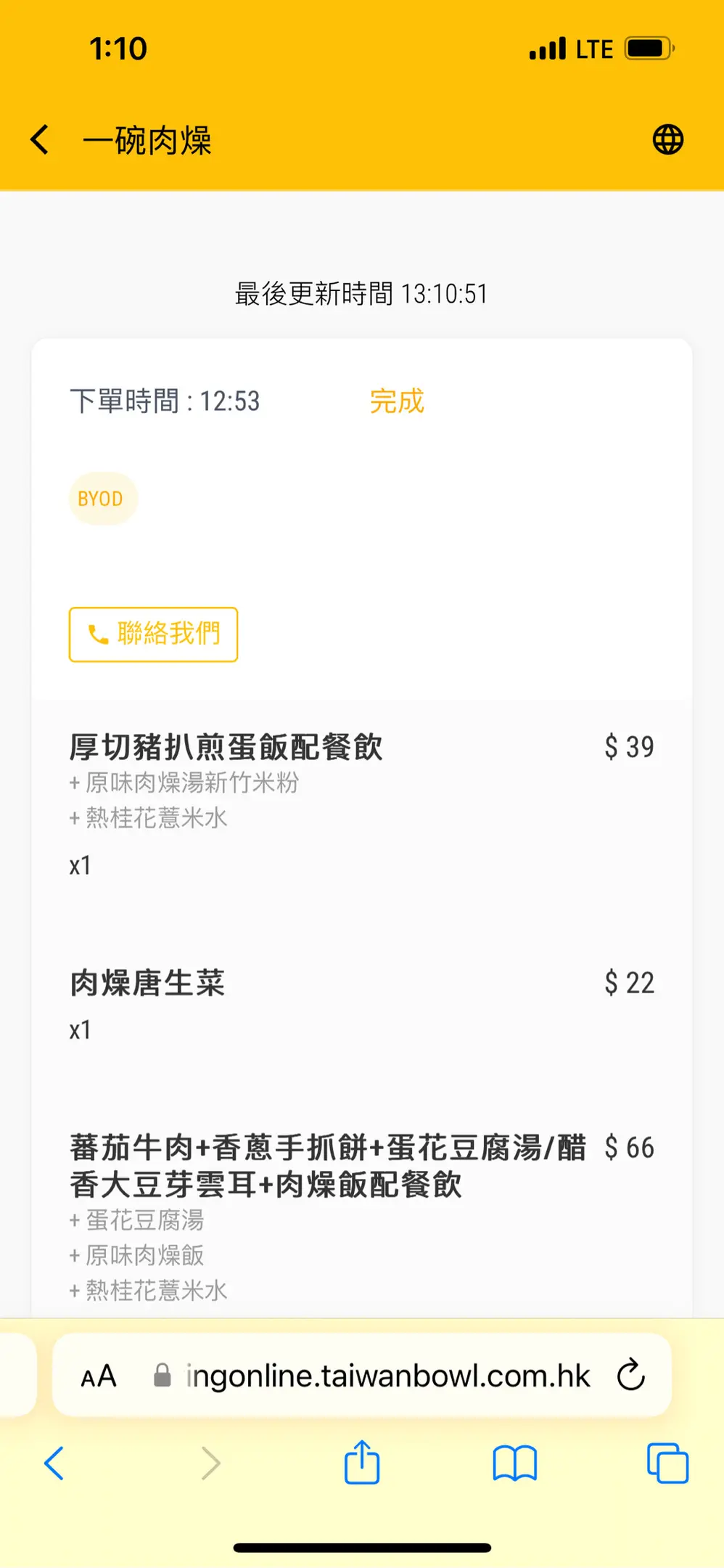Reload the page in Safari
The height and width of the screenshot is (1568, 724).
coord(630,1375)
